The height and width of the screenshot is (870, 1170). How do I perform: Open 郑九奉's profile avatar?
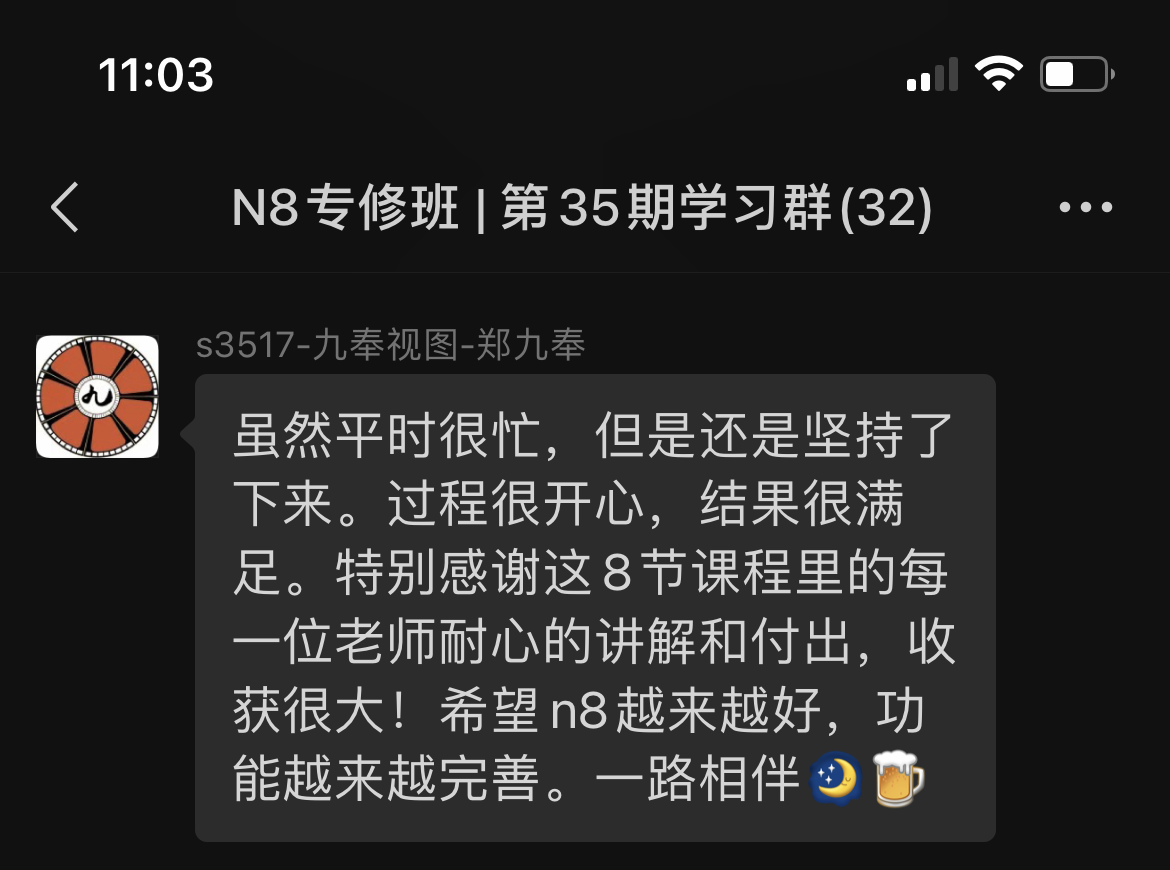pyautogui.click(x=97, y=397)
